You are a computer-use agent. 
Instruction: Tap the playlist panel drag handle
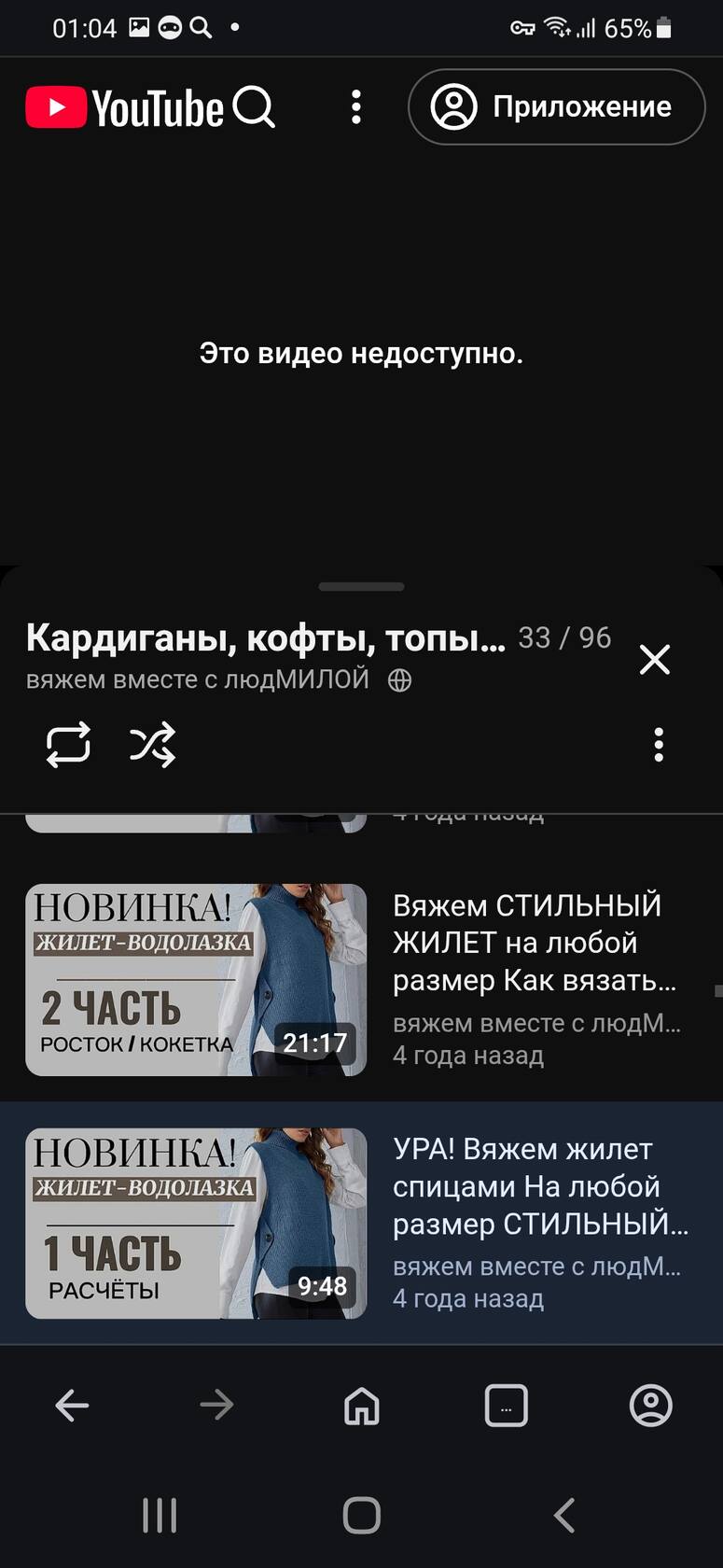click(361, 587)
